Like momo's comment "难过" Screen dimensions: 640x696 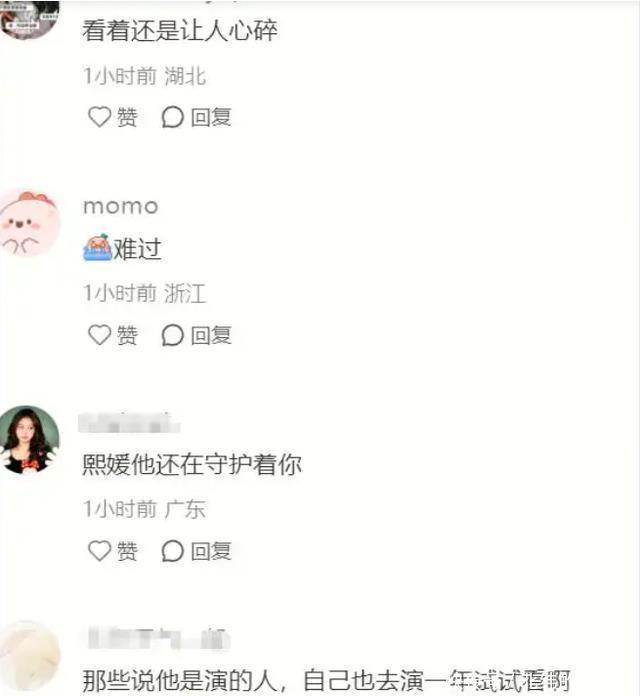click(x=112, y=335)
